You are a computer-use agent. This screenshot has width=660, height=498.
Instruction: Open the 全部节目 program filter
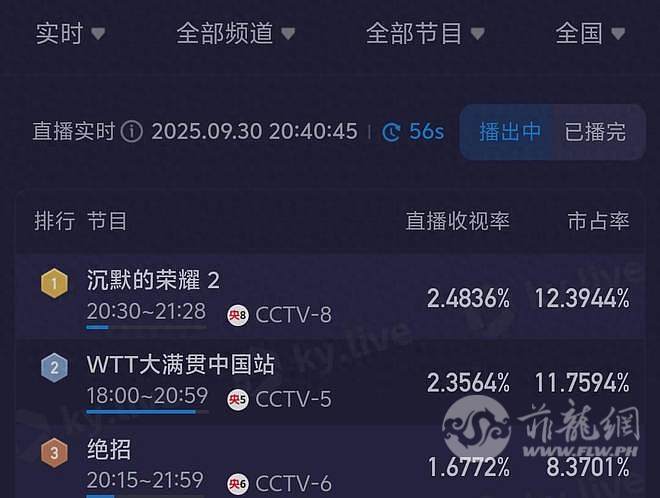coord(424,33)
